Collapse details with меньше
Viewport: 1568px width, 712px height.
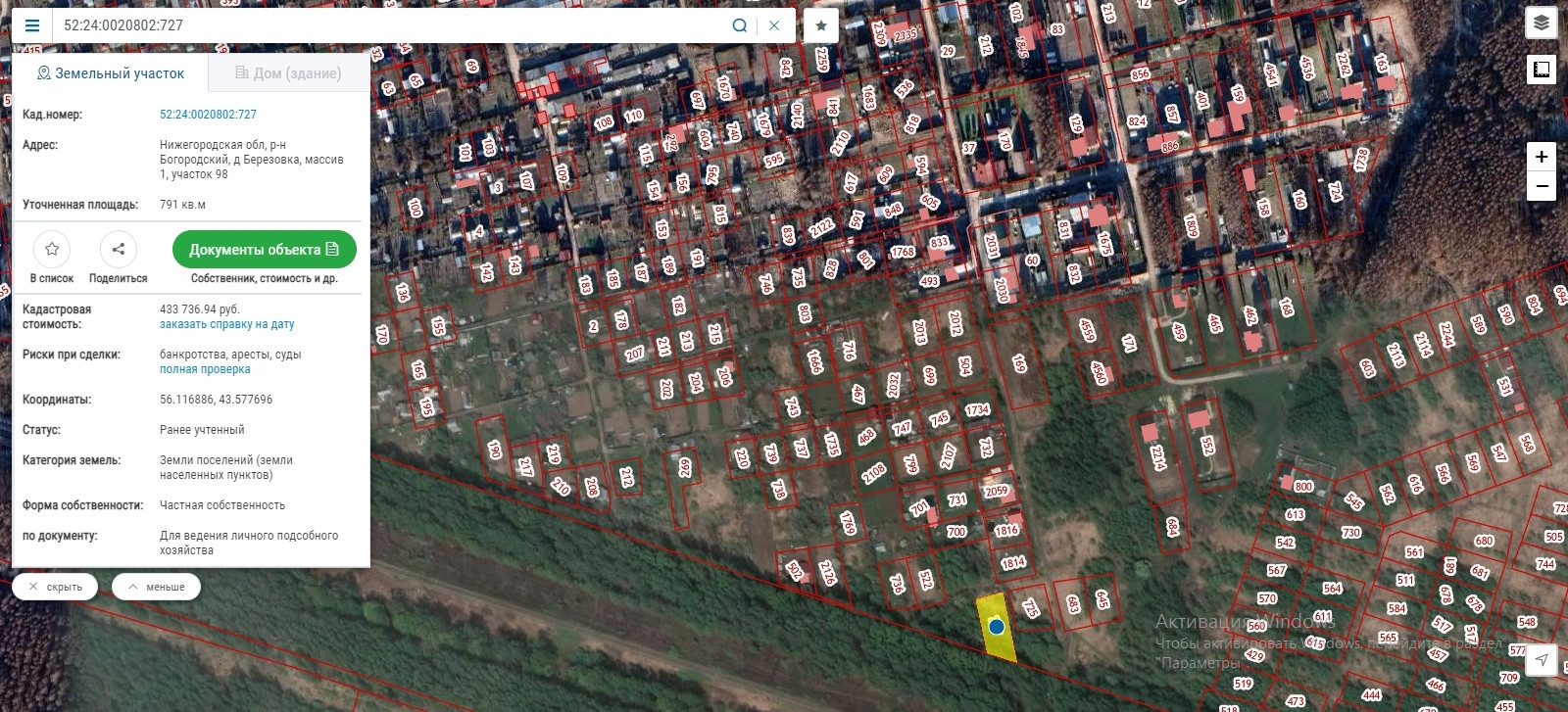156,587
